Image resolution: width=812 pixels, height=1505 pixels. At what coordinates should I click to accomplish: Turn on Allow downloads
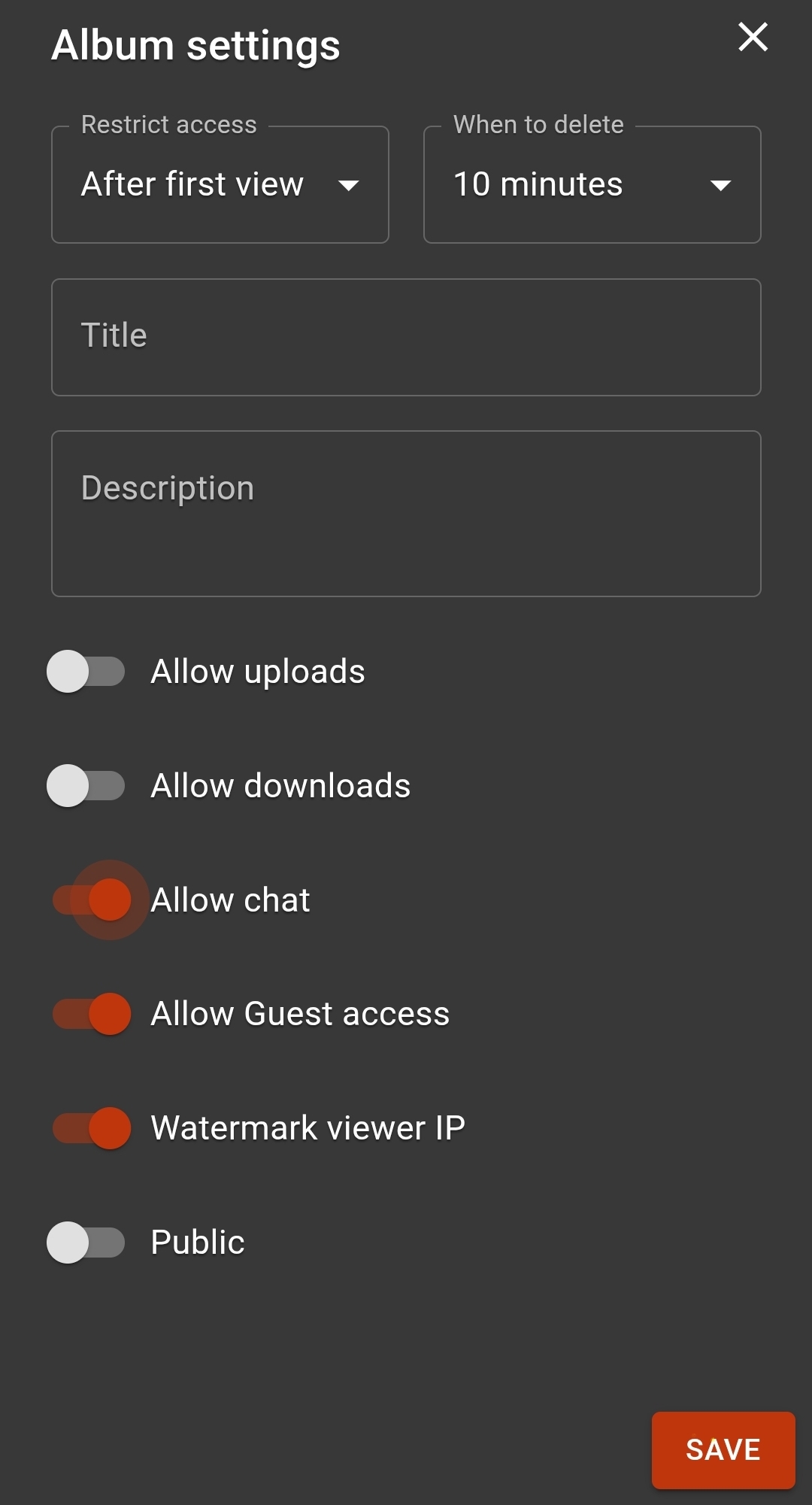coord(86,786)
